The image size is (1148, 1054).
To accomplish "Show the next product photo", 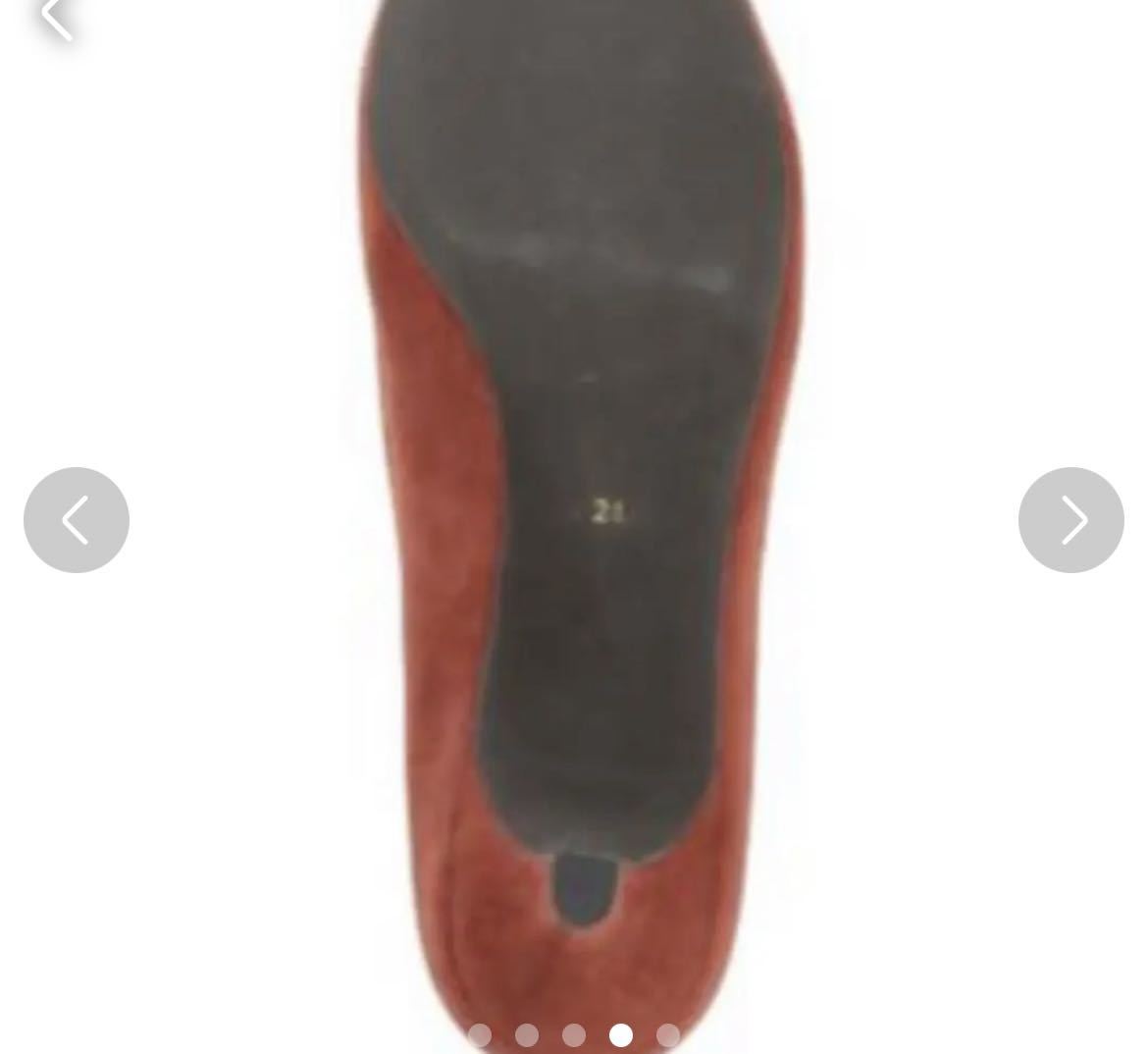I will (1070, 520).
